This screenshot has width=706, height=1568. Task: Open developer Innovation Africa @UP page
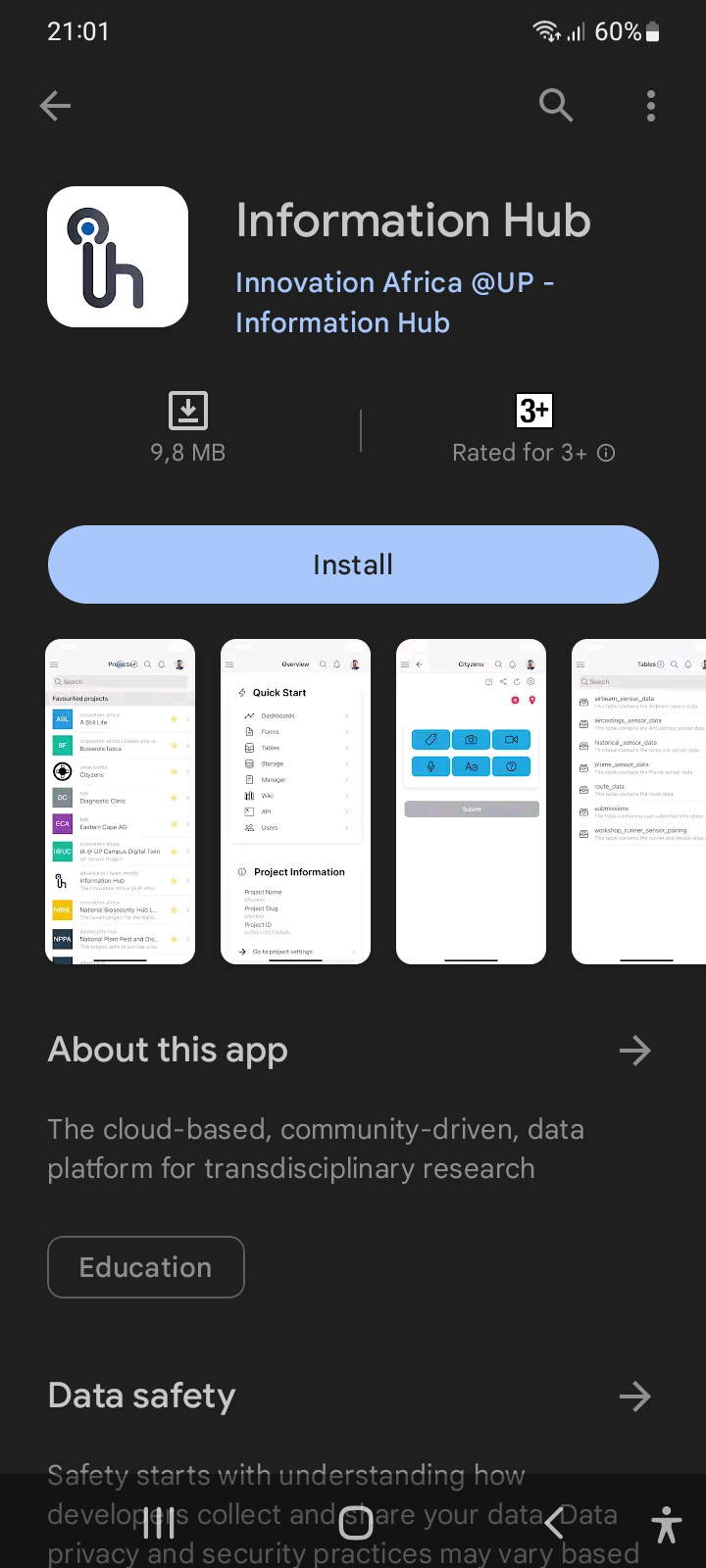(394, 302)
